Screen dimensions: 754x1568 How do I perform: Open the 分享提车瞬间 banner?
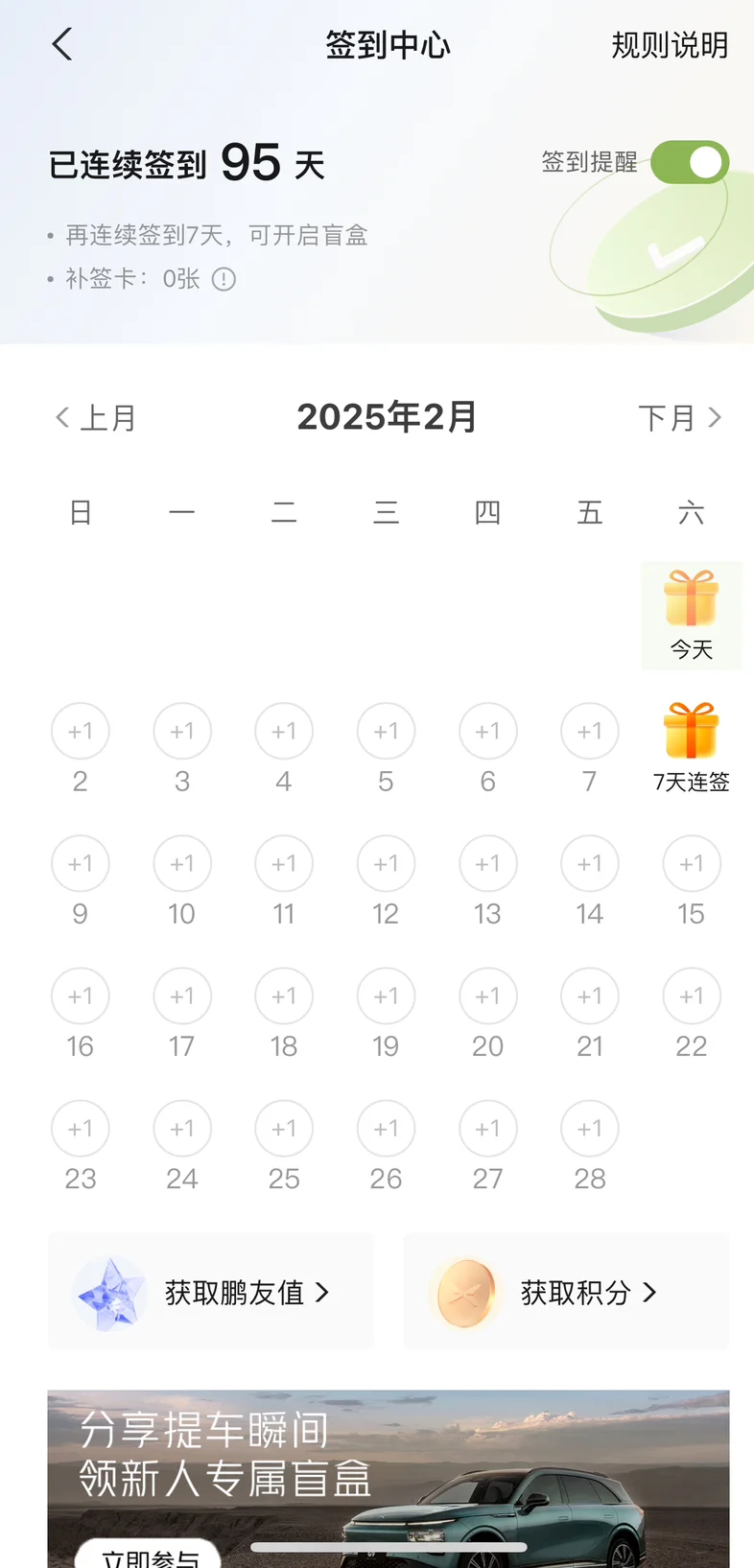coord(389,1479)
